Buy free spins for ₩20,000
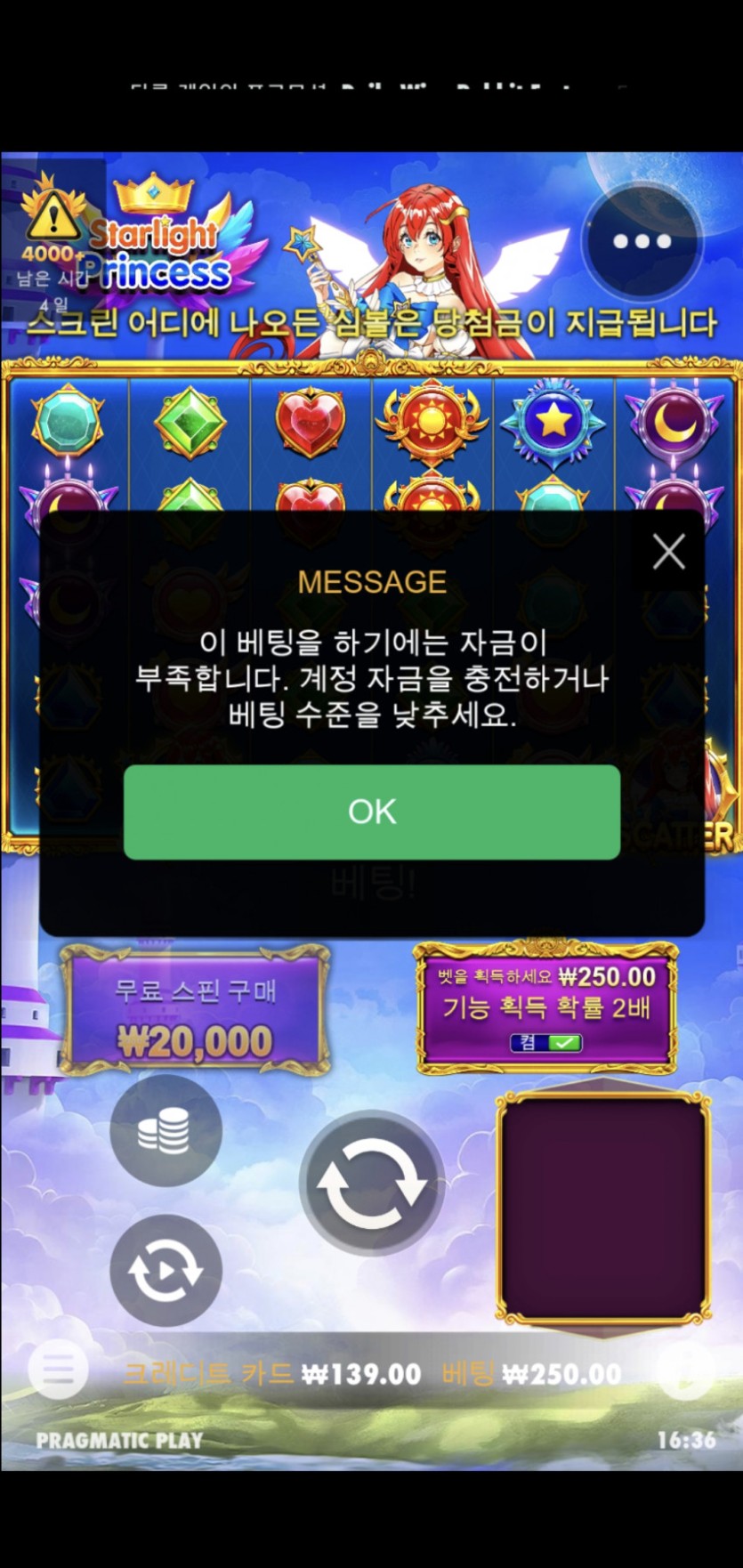The width and height of the screenshot is (743, 1568). (195, 1014)
